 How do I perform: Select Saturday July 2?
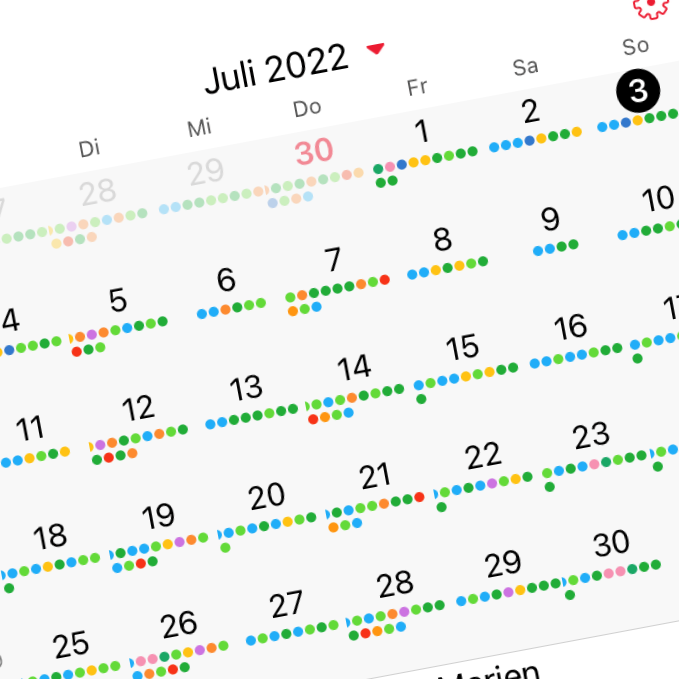click(530, 111)
